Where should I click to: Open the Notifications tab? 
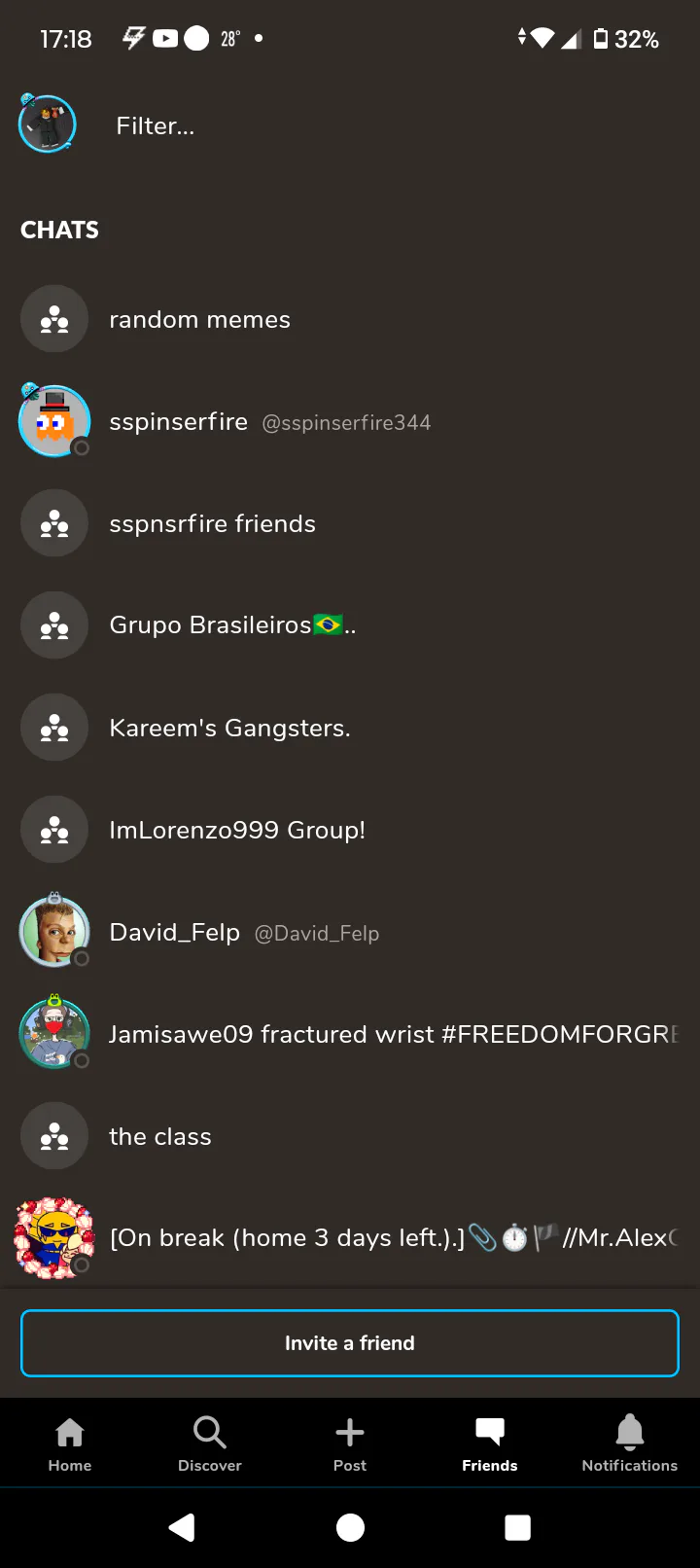pyautogui.click(x=630, y=1443)
